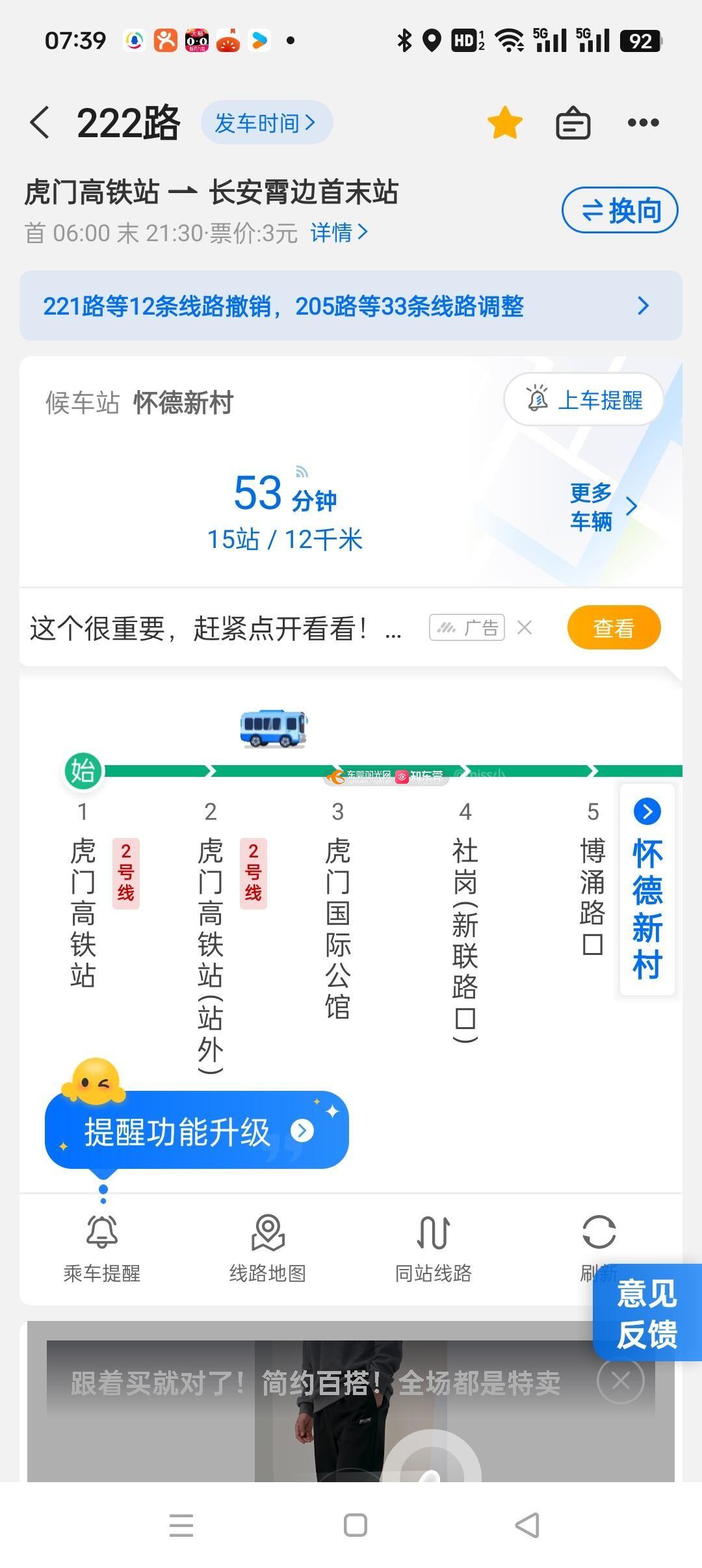This screenshot has height=1568, width=702.
Task: Toggle the favorite star for route 222
Action: pyautogui.click(x=504, y=123)
